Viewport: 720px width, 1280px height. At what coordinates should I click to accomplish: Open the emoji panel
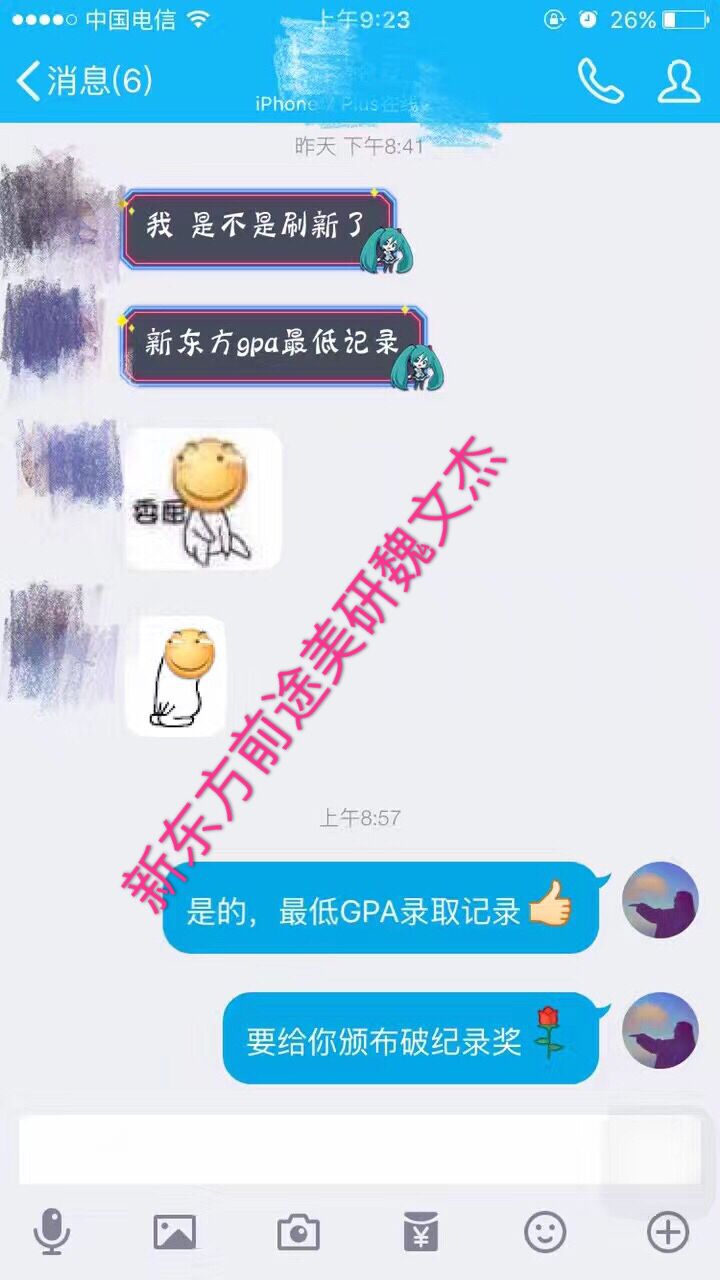pyautogui.click(x=545, y=1232)
